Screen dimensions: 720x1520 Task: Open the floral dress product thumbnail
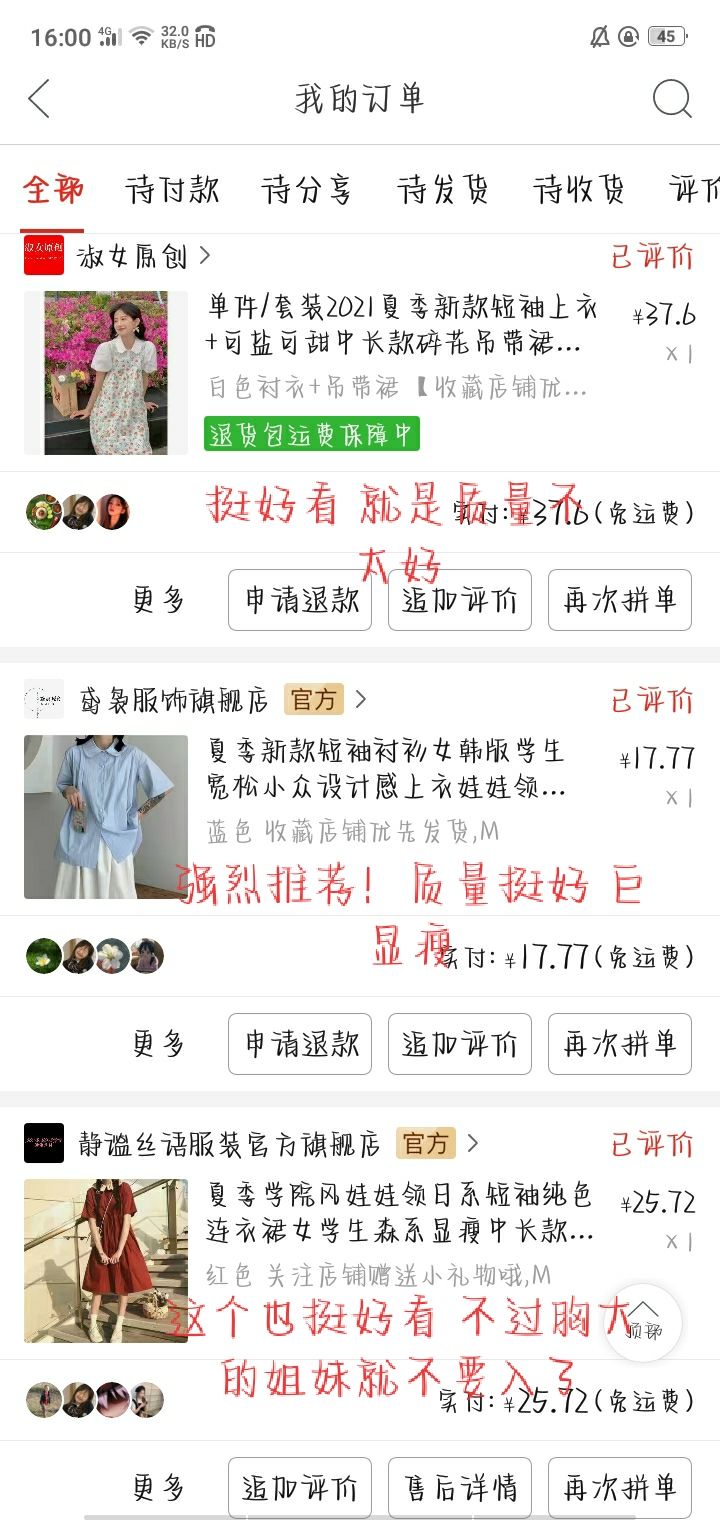(x=105, y=372)
